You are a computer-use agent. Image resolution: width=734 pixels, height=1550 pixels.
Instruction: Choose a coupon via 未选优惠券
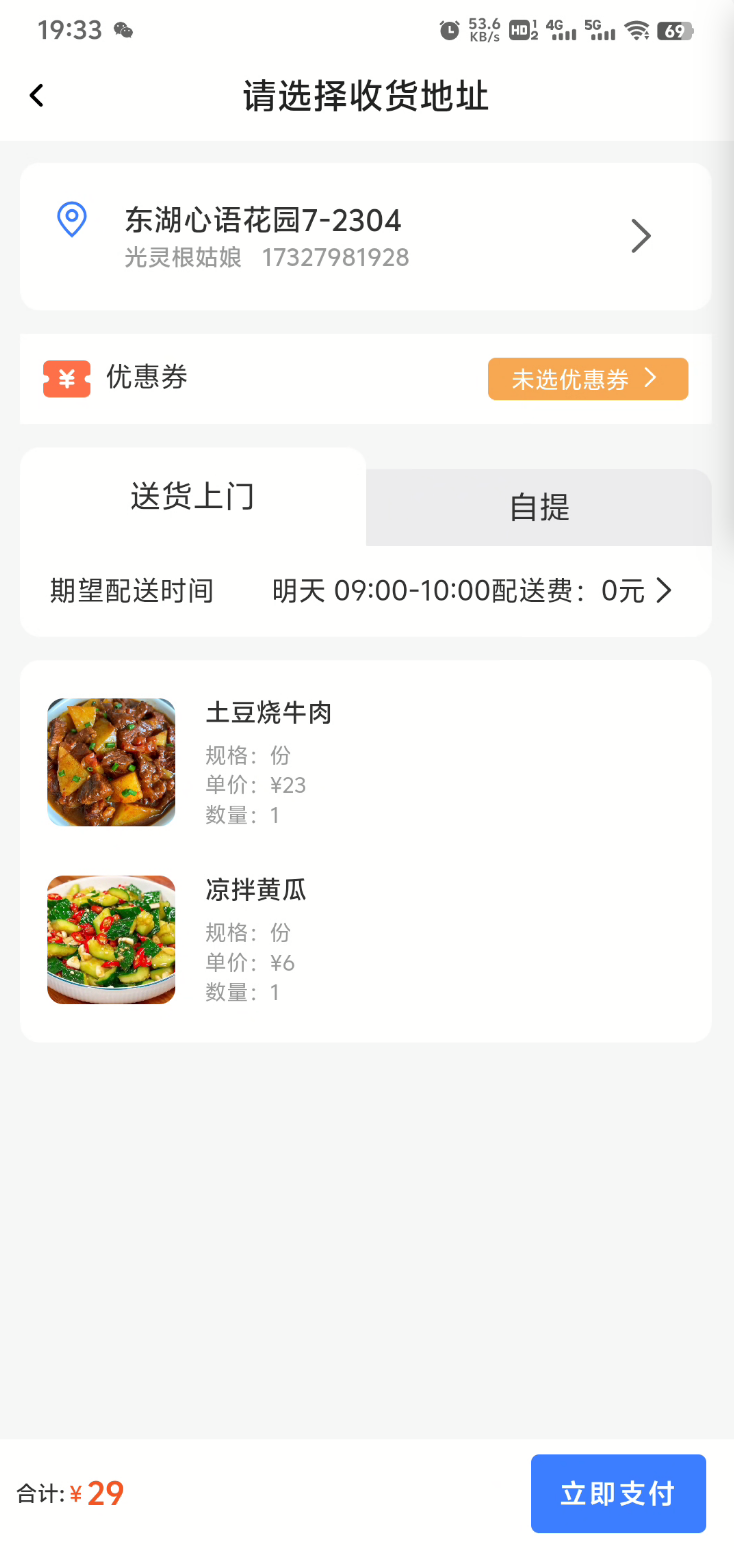click(587, 379)
